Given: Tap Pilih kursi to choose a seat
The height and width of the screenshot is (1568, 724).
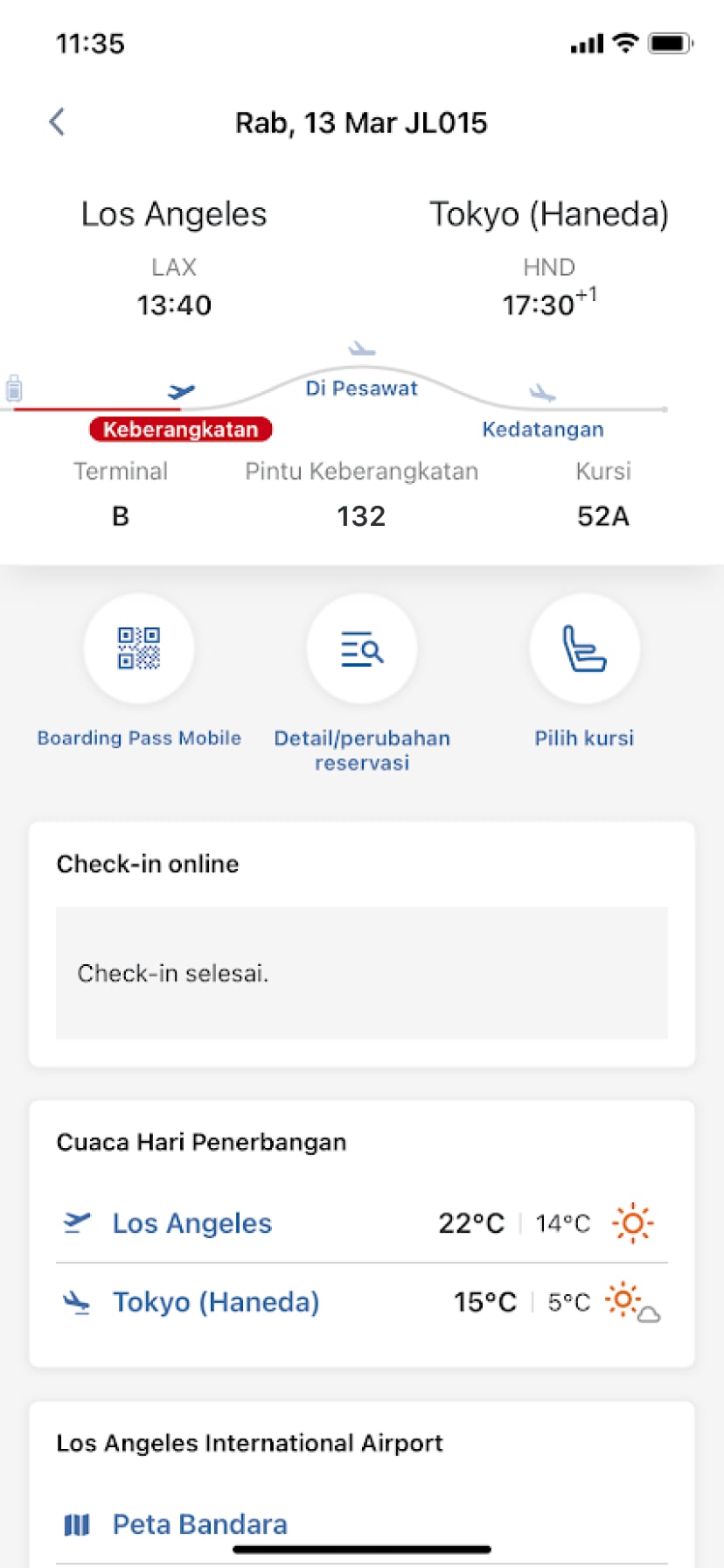Looking at the screenshot, I should click(584, 649).
